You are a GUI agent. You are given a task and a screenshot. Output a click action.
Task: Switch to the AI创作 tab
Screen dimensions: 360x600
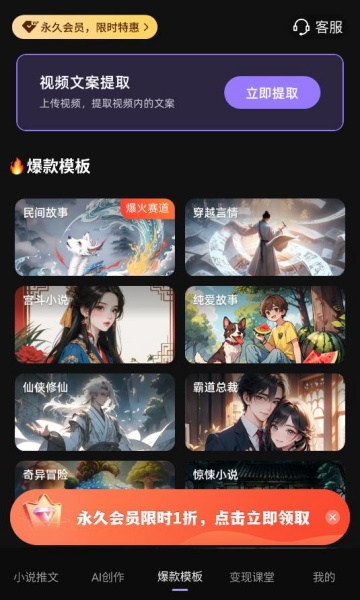click(108, 577)
